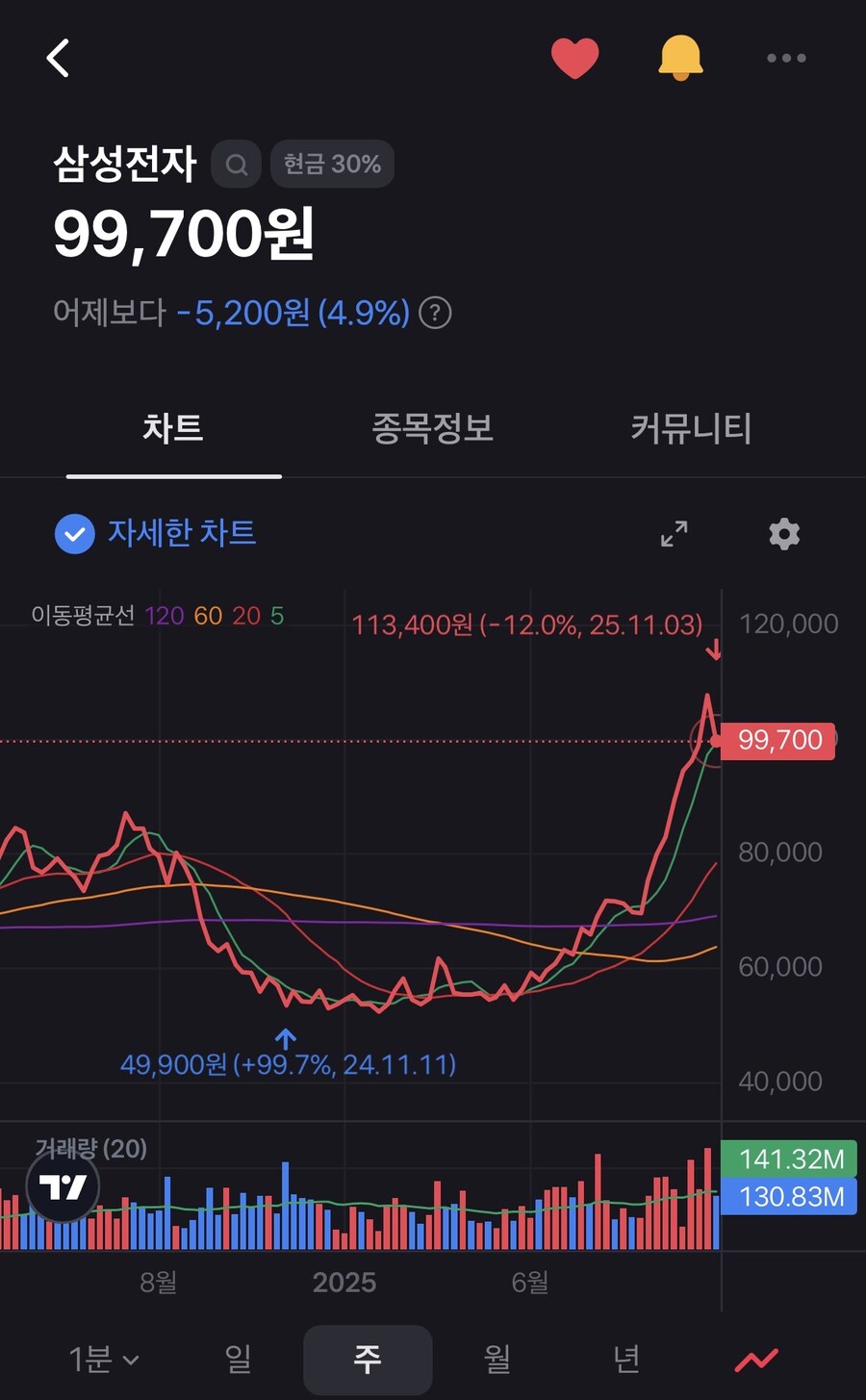
Task: Open chart settings with the gear icon
Action: click(784, 534)
